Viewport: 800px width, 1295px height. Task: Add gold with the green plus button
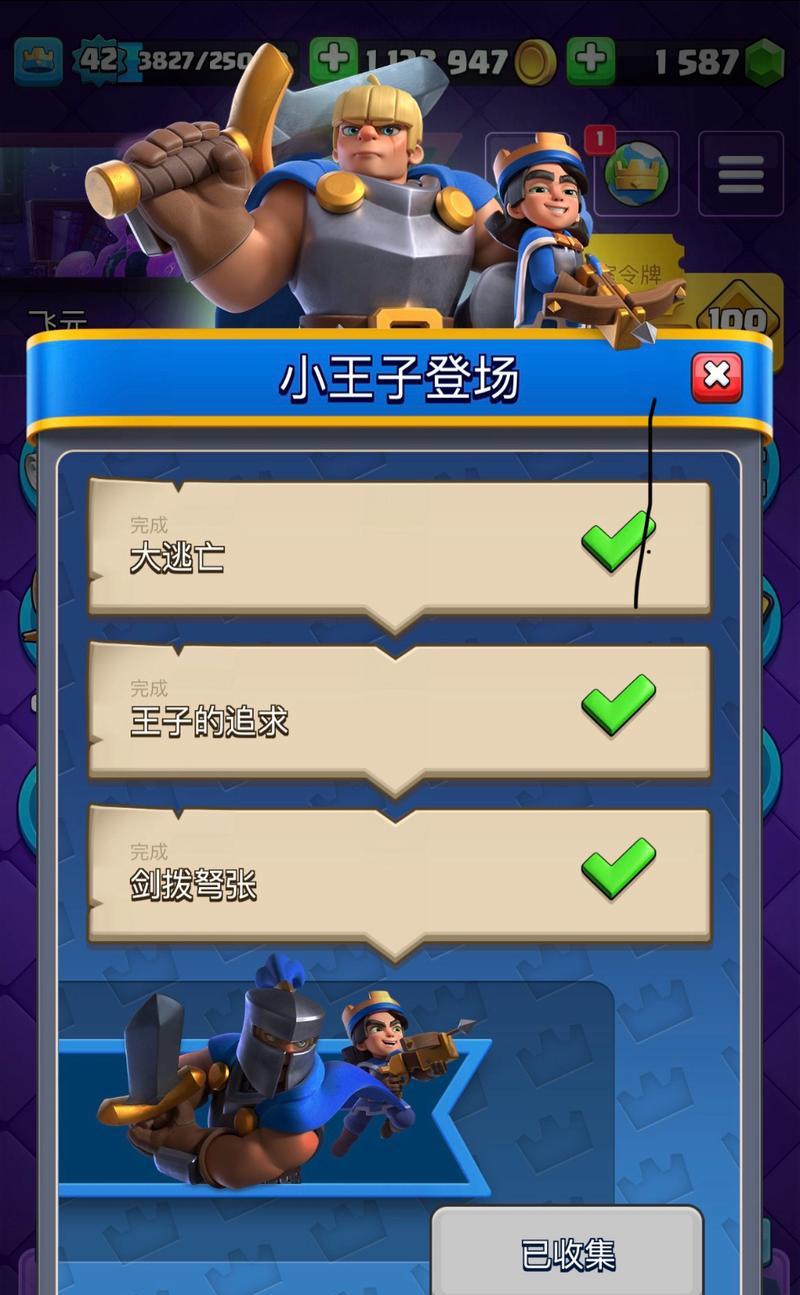[333, 59]
